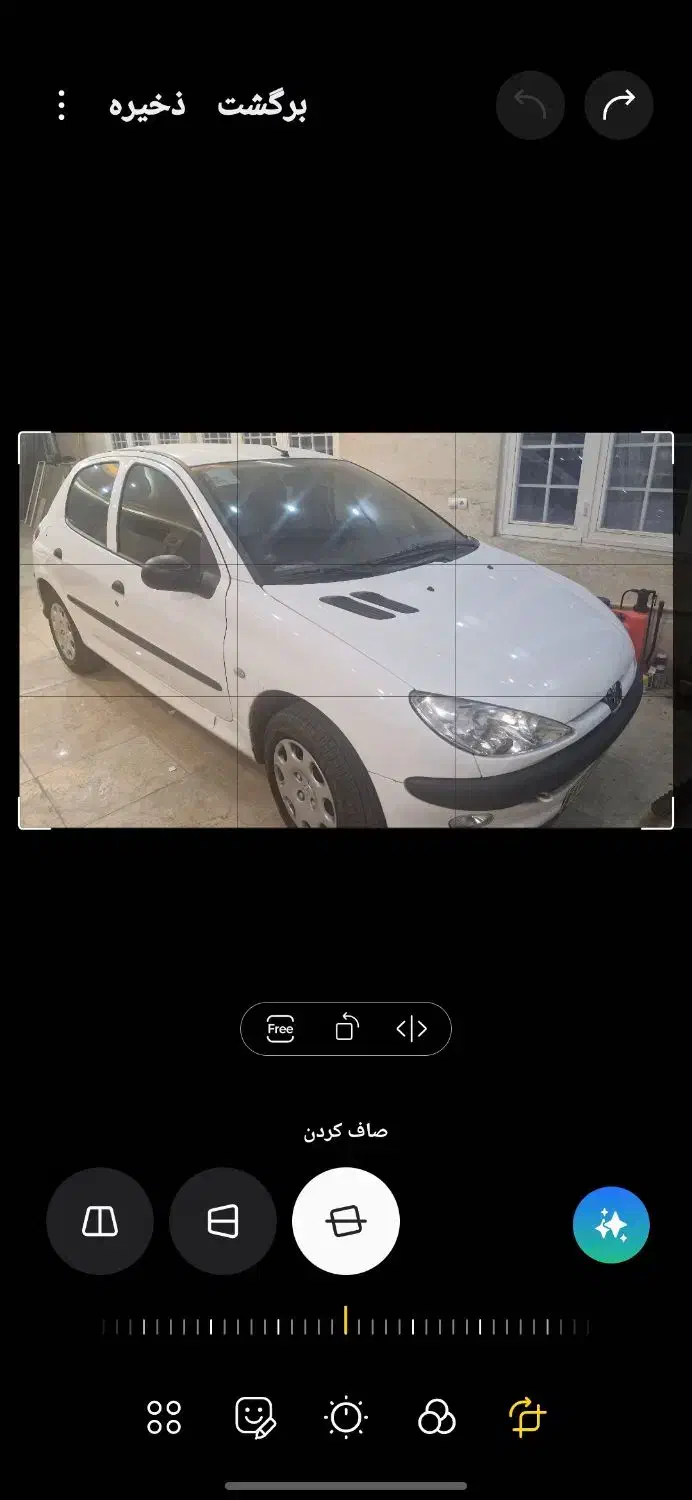Open the four-circle tools tab

pos(164,1417)
